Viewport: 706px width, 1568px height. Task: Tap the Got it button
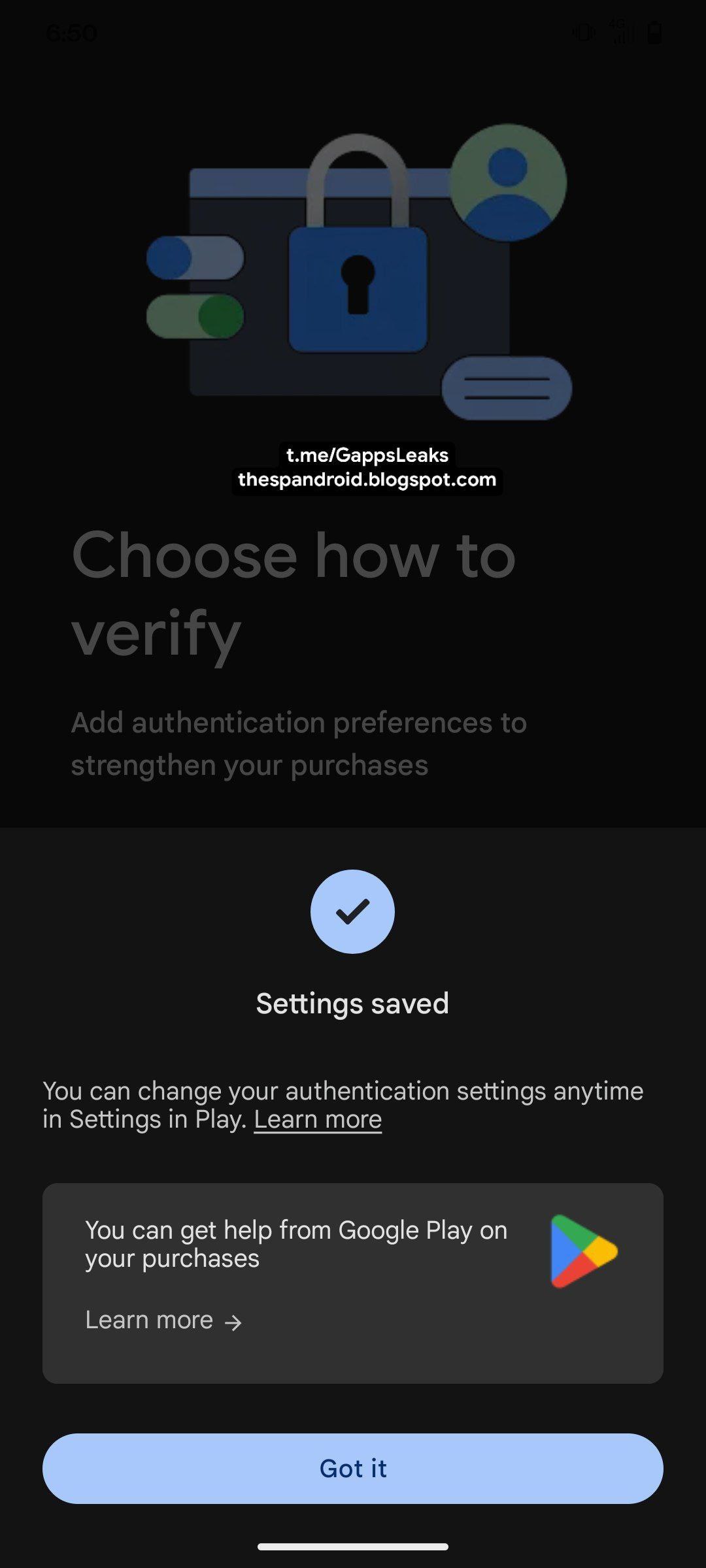[353, 1468]
